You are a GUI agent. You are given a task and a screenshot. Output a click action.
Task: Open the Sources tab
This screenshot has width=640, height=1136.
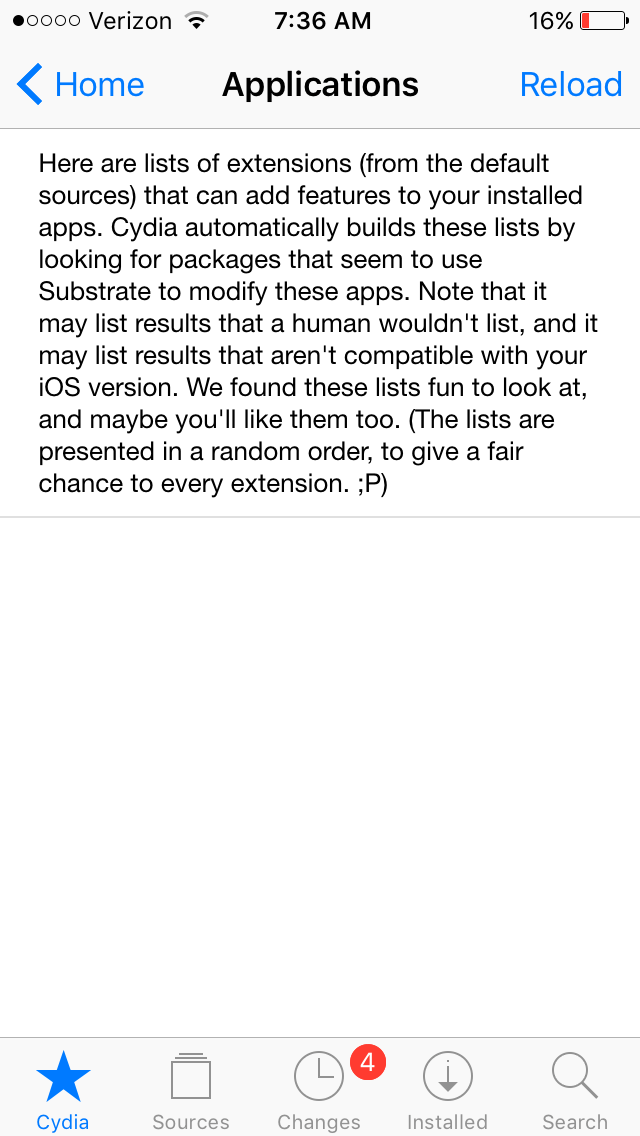point(191,1088)
